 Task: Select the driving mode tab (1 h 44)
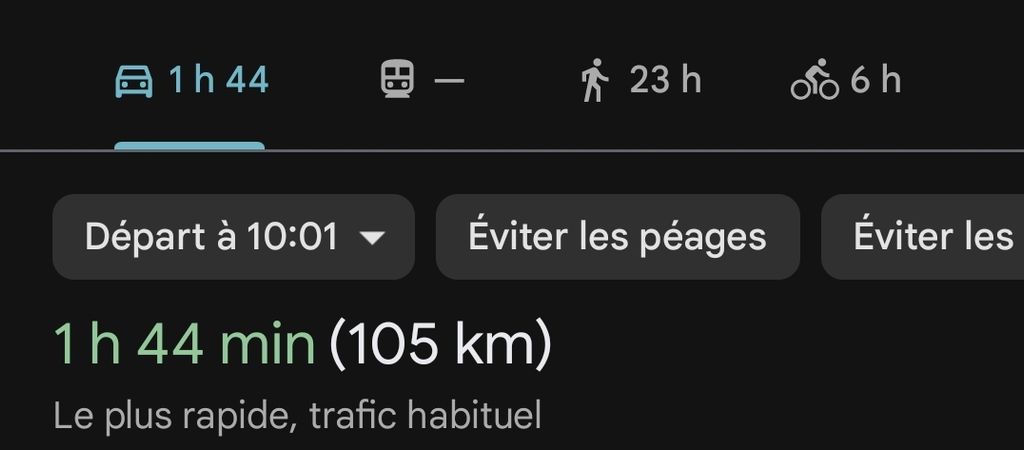(x=190, y=80)
